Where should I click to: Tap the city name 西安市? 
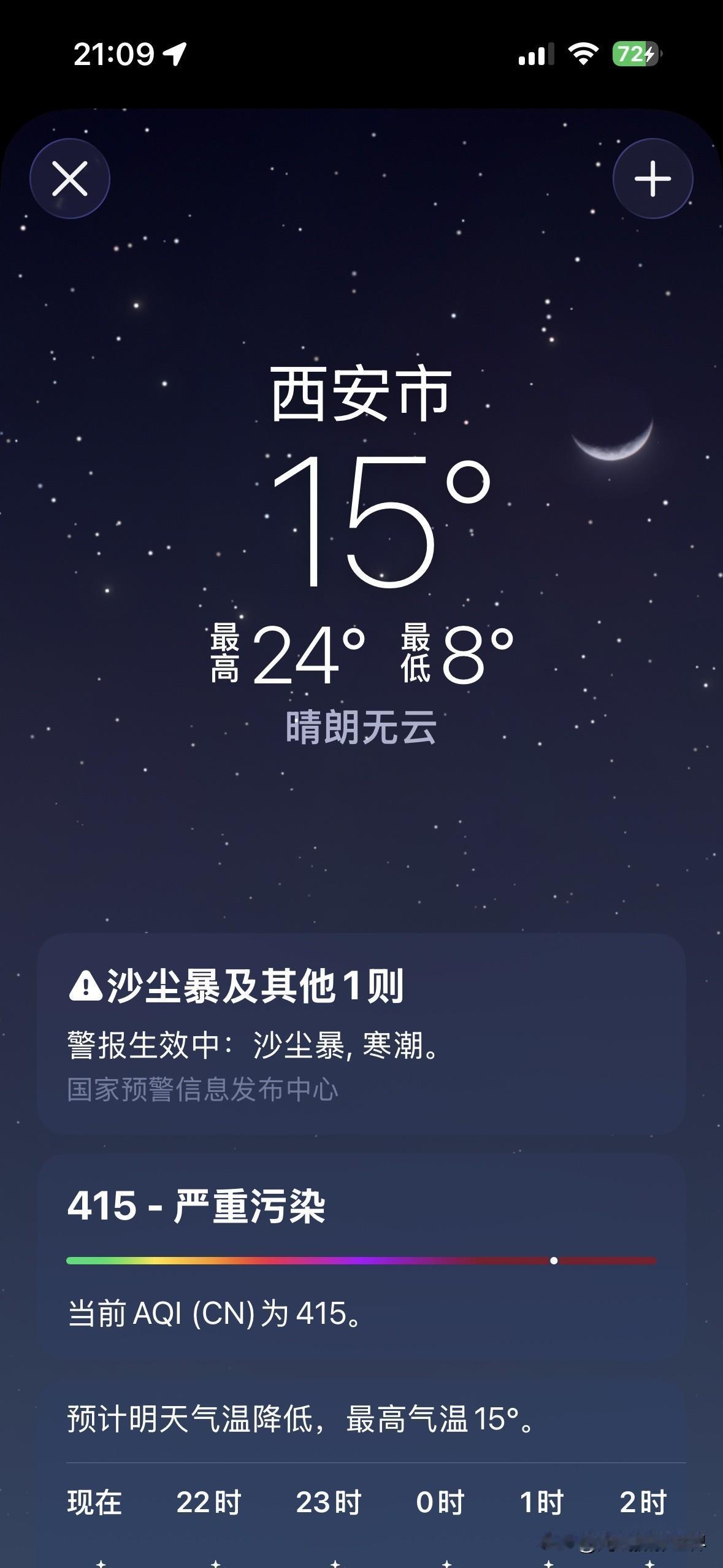point(361,393)
